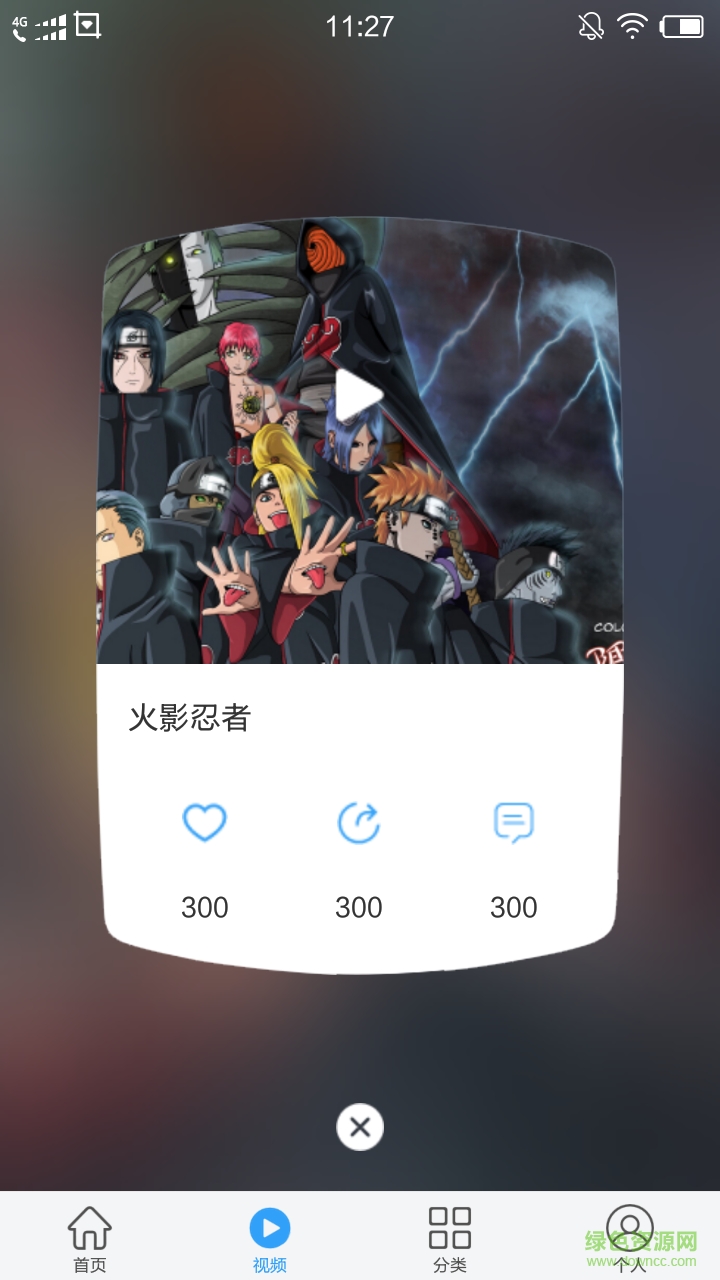The image size is (720, 1280).
Task: Play the 火影忍者 video
Action: [360, 394]
